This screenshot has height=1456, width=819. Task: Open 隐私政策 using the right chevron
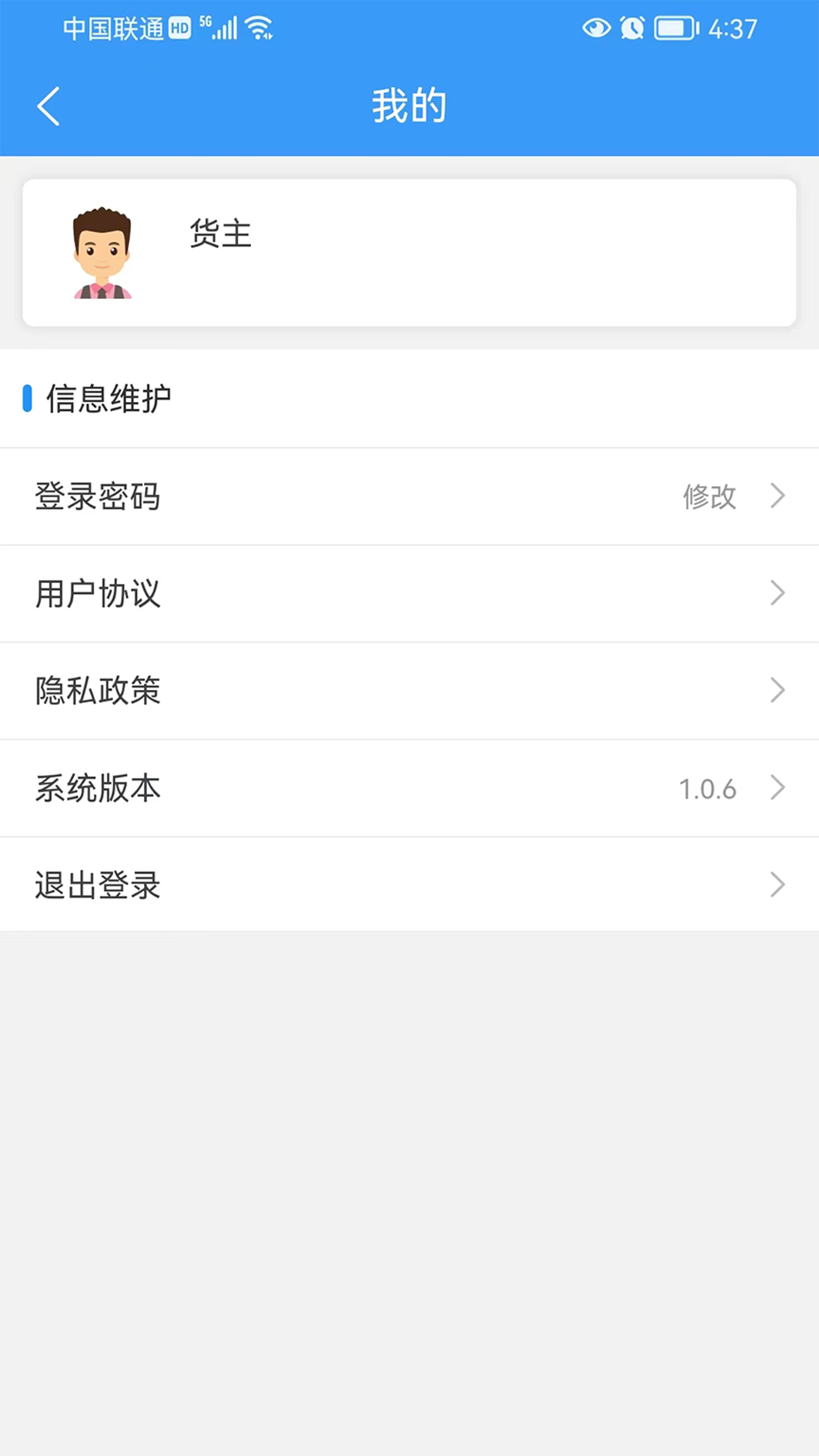[x=777, y=690]
